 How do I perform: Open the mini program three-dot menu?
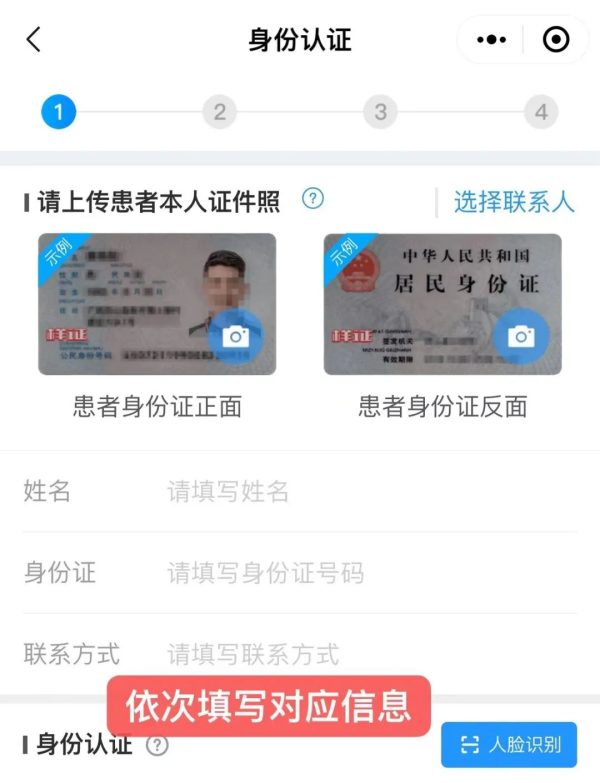point(491,40)
